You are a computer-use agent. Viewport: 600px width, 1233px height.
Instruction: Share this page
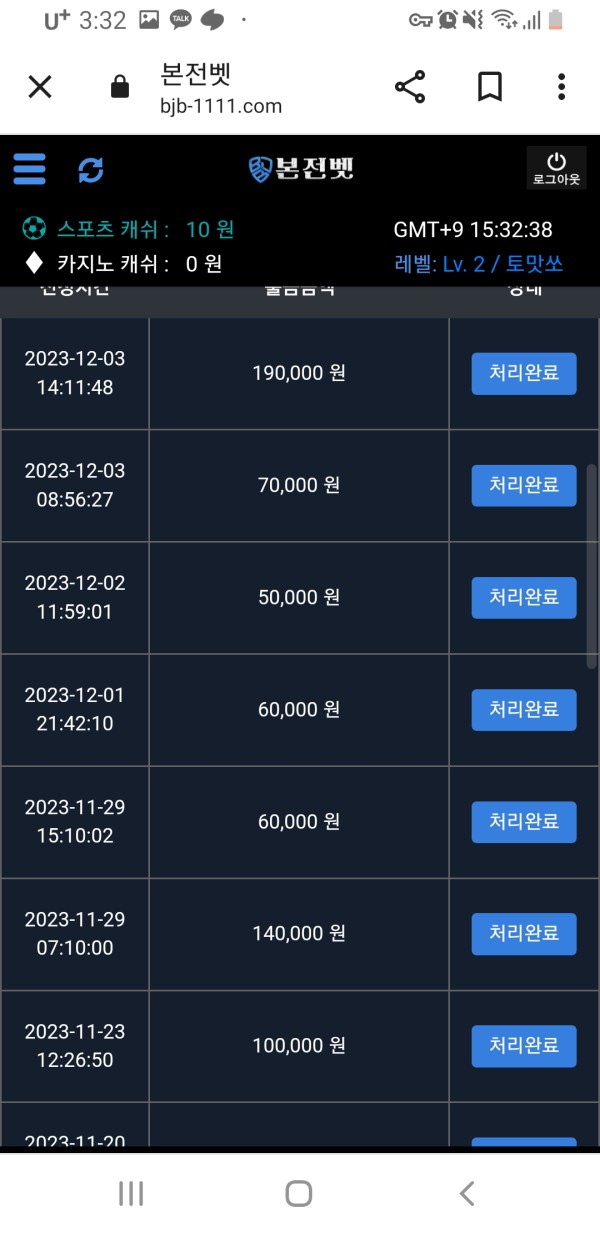tap(410, 88)
